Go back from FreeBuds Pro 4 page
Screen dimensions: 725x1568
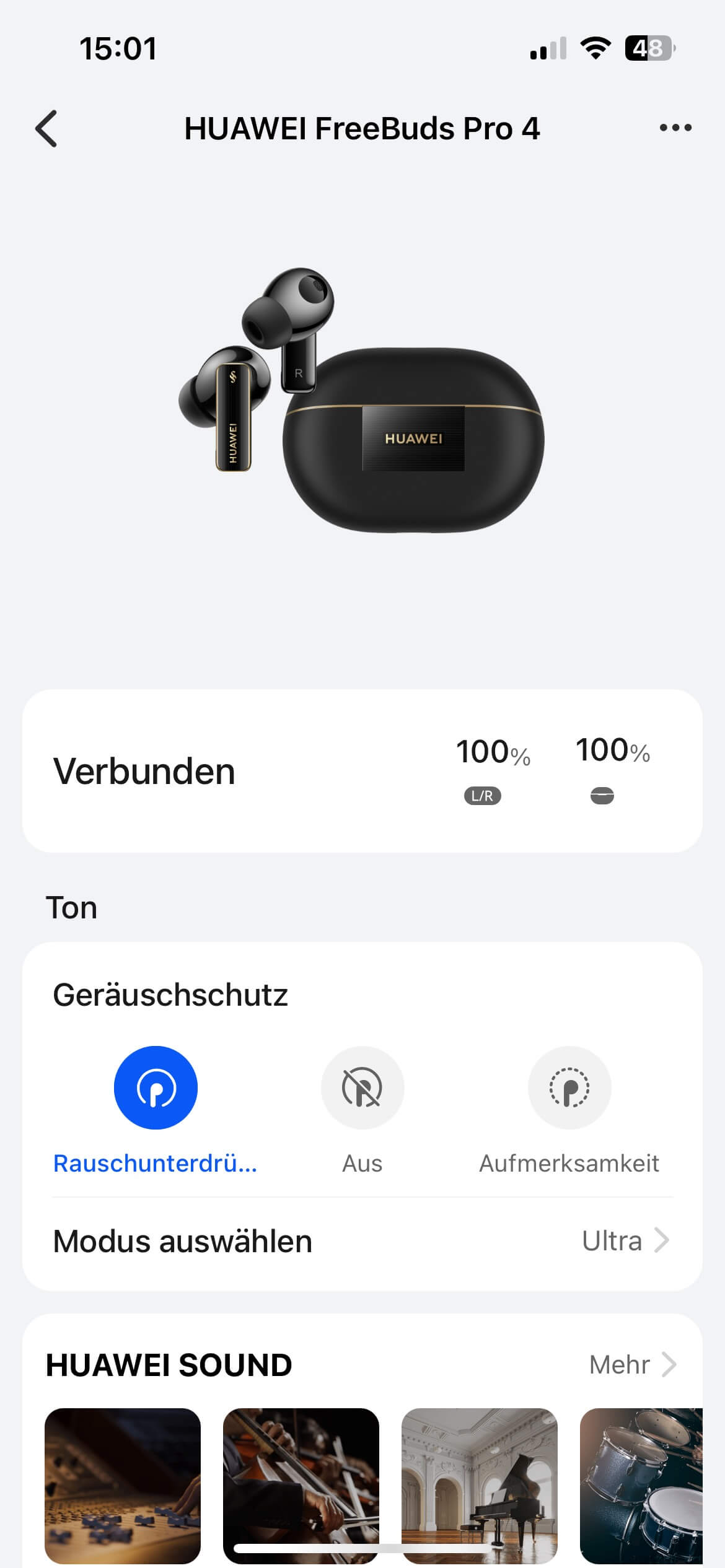pyautogui.click(x=46, y=129)
